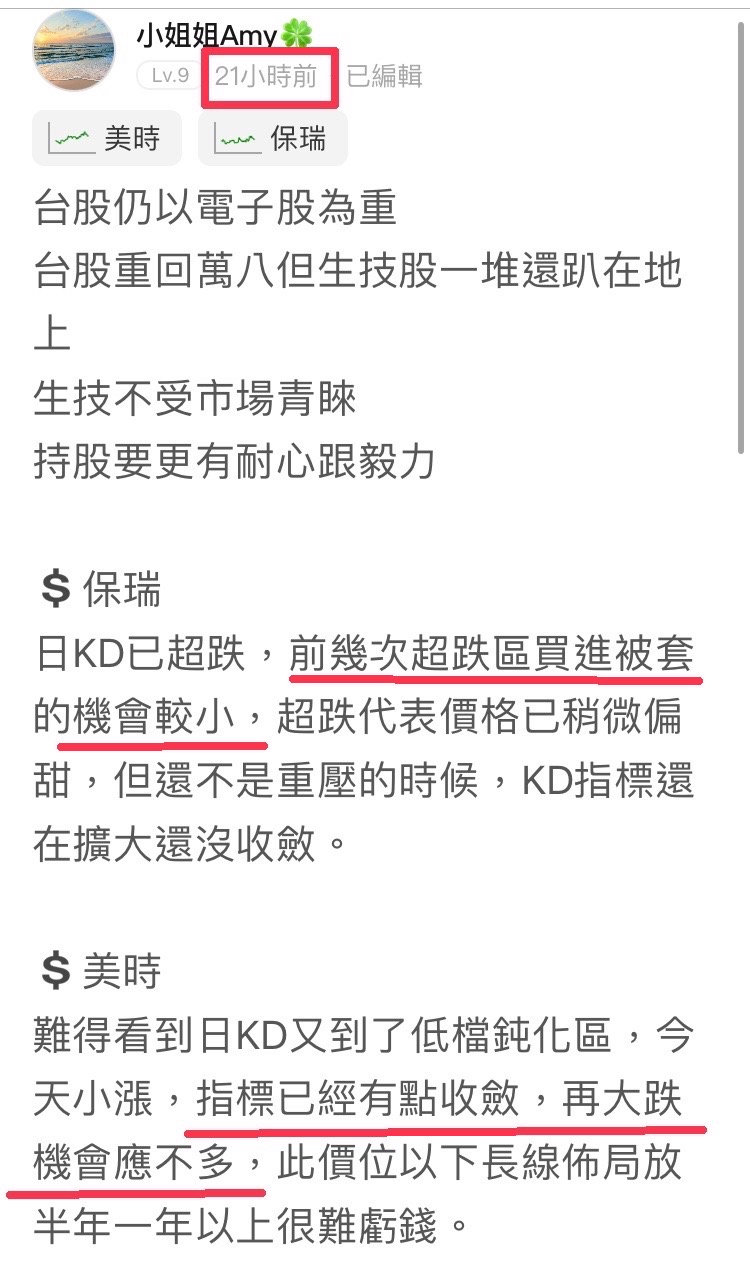750x1268 pixels.
Task: Open the 美時 stock chip
Action: point(107,138)
